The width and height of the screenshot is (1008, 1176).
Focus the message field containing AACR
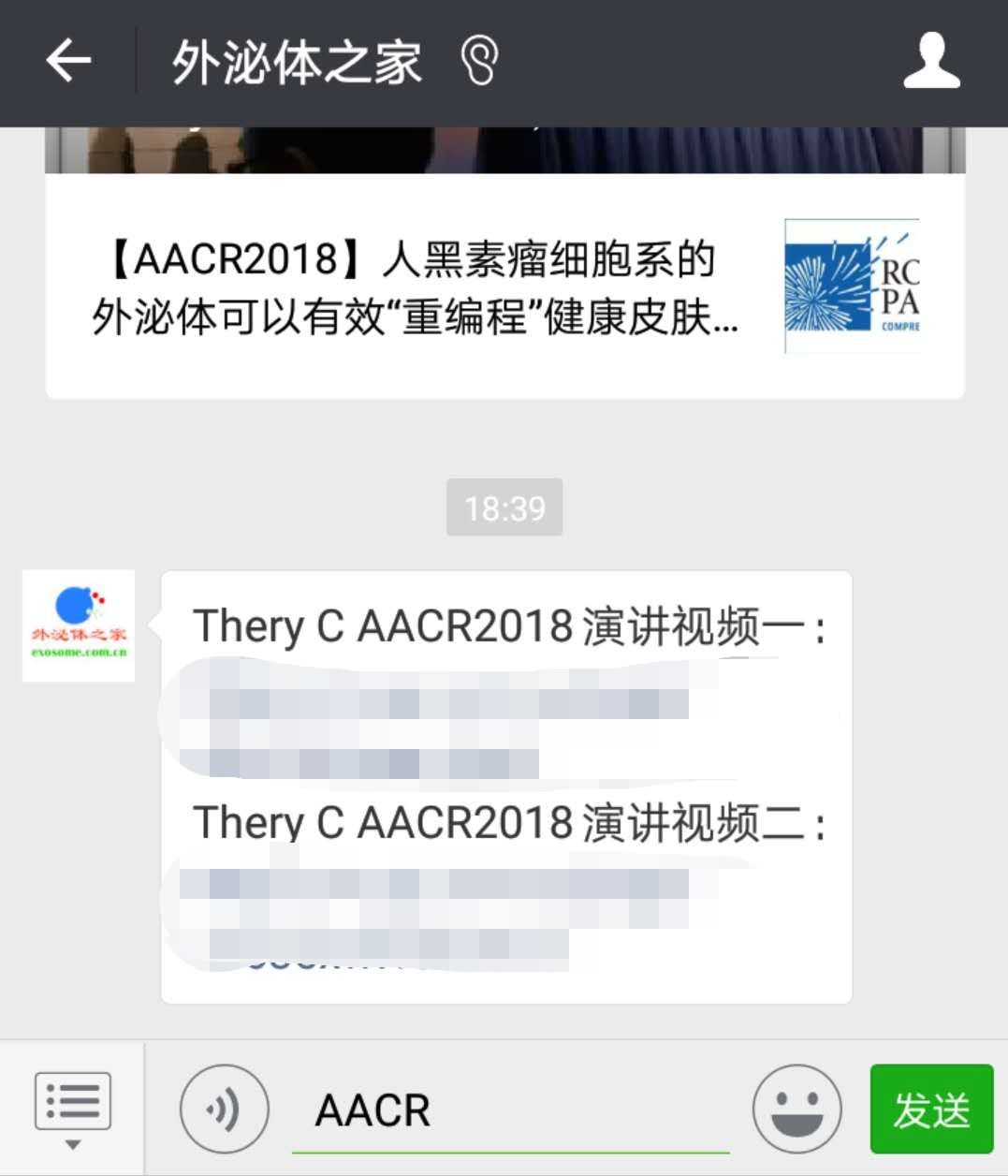[x=510, y=1111]
